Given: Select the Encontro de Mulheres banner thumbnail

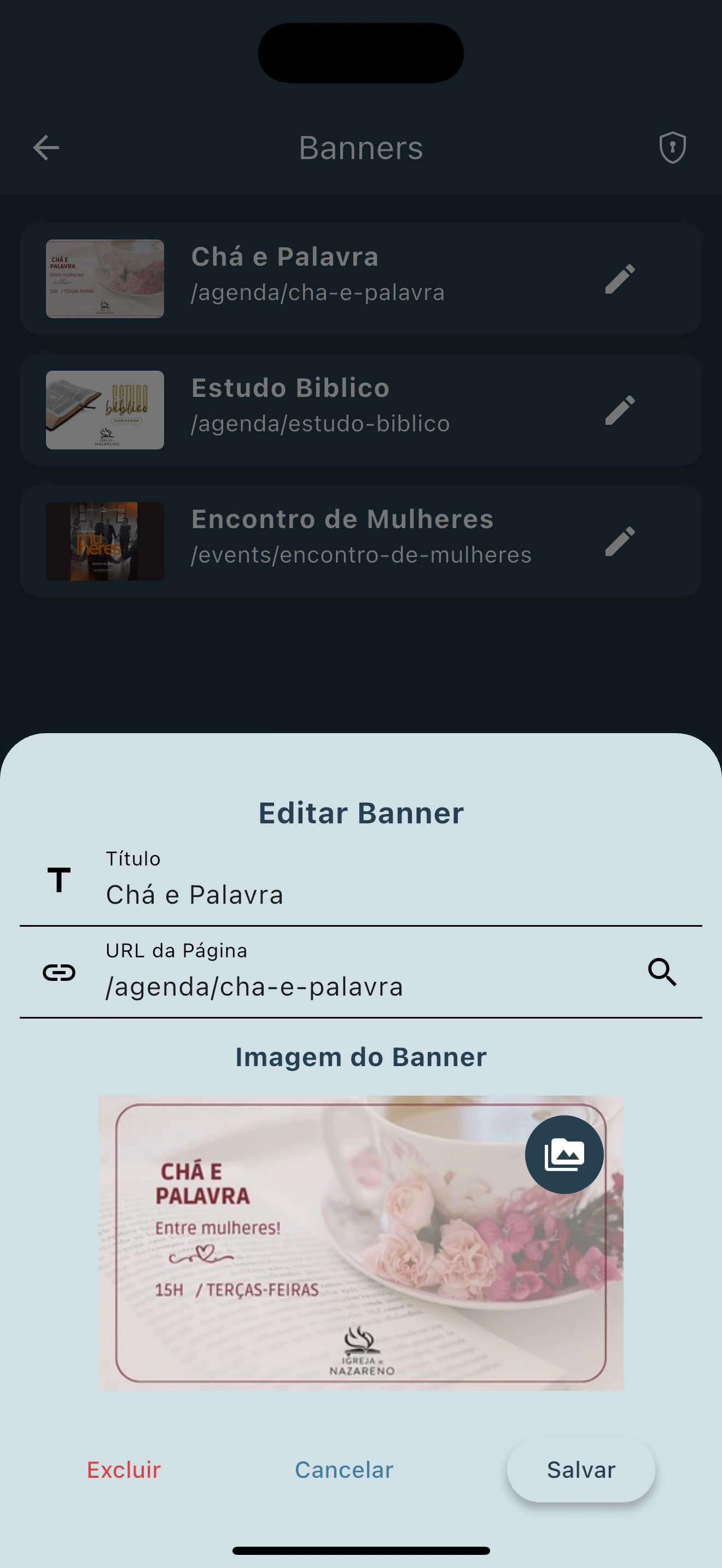Looking at the screenshot, I should 104,541.
